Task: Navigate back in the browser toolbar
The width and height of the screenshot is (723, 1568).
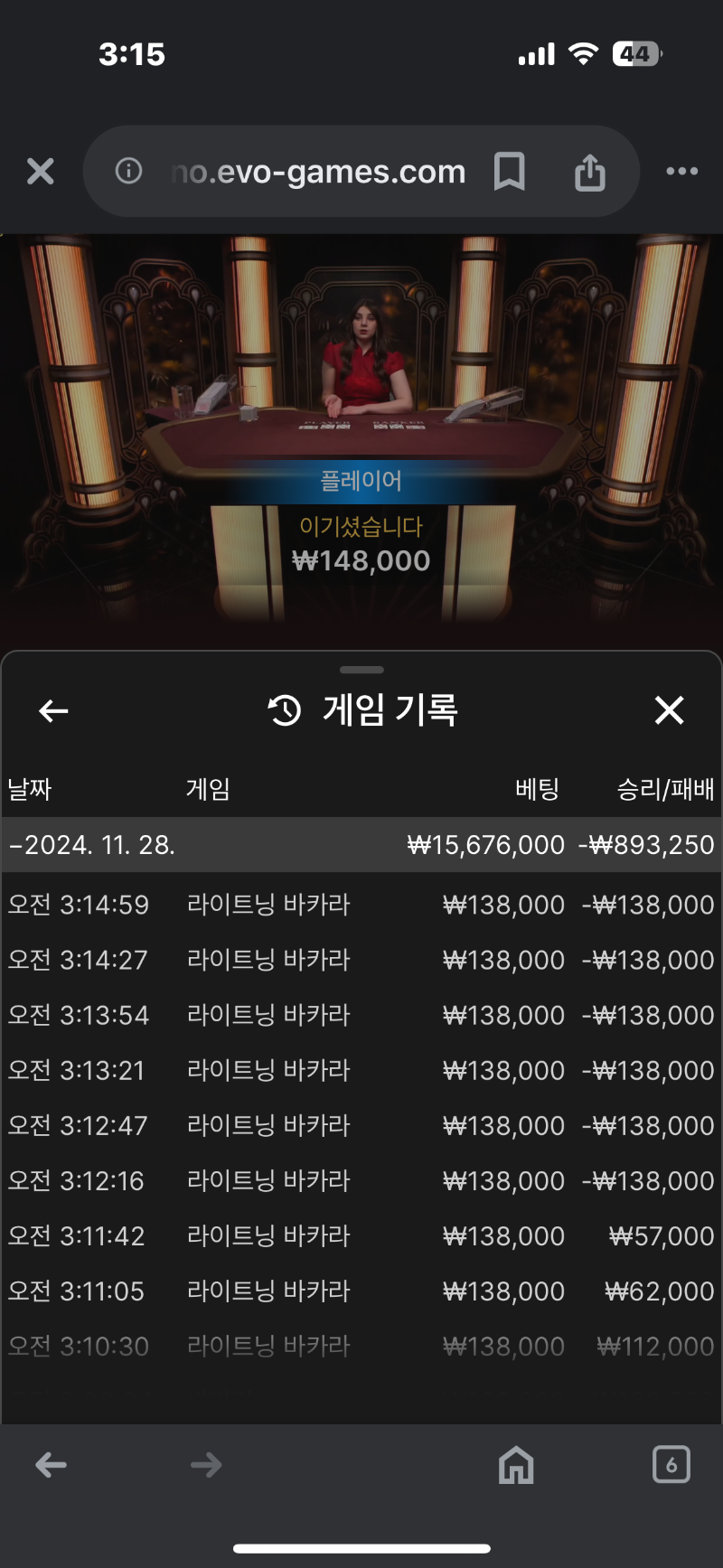Action: pyautogui.click(x=52, y=1465)
